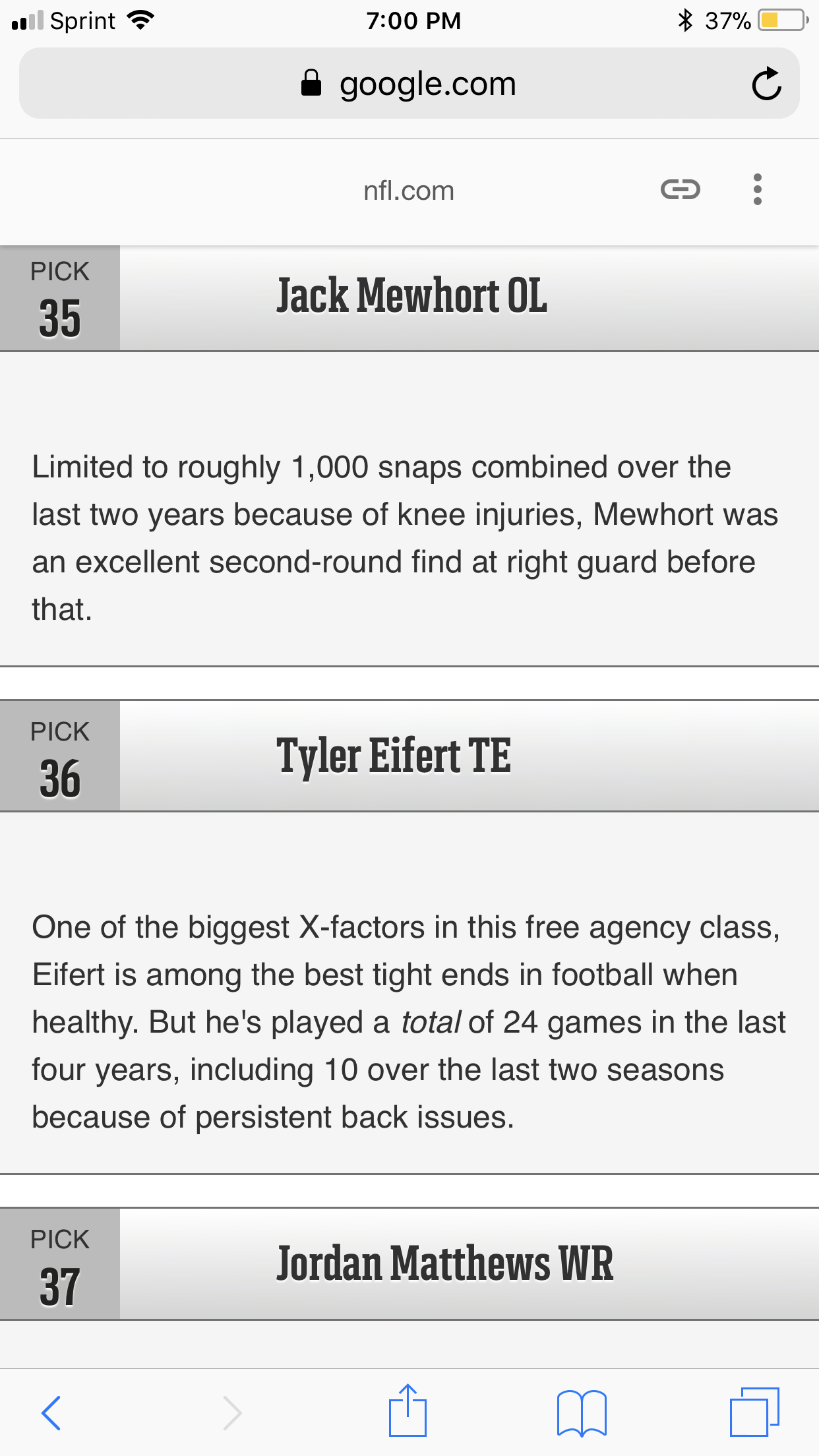This screenshot has height=1456, width=819.
Task: Go back to the previous page
Action: (x=51, y=1412)
